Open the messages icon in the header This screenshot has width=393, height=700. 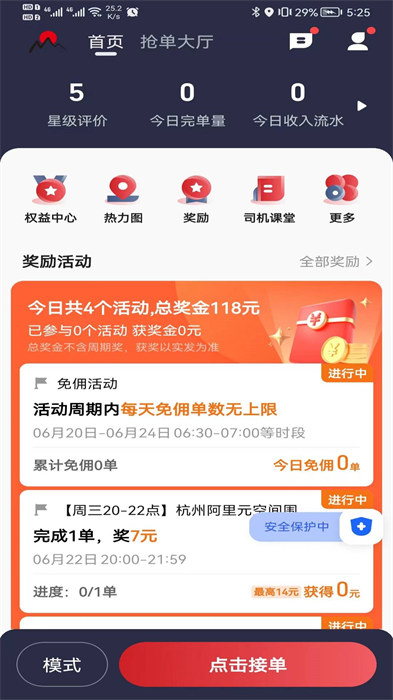tap(301, 41)
